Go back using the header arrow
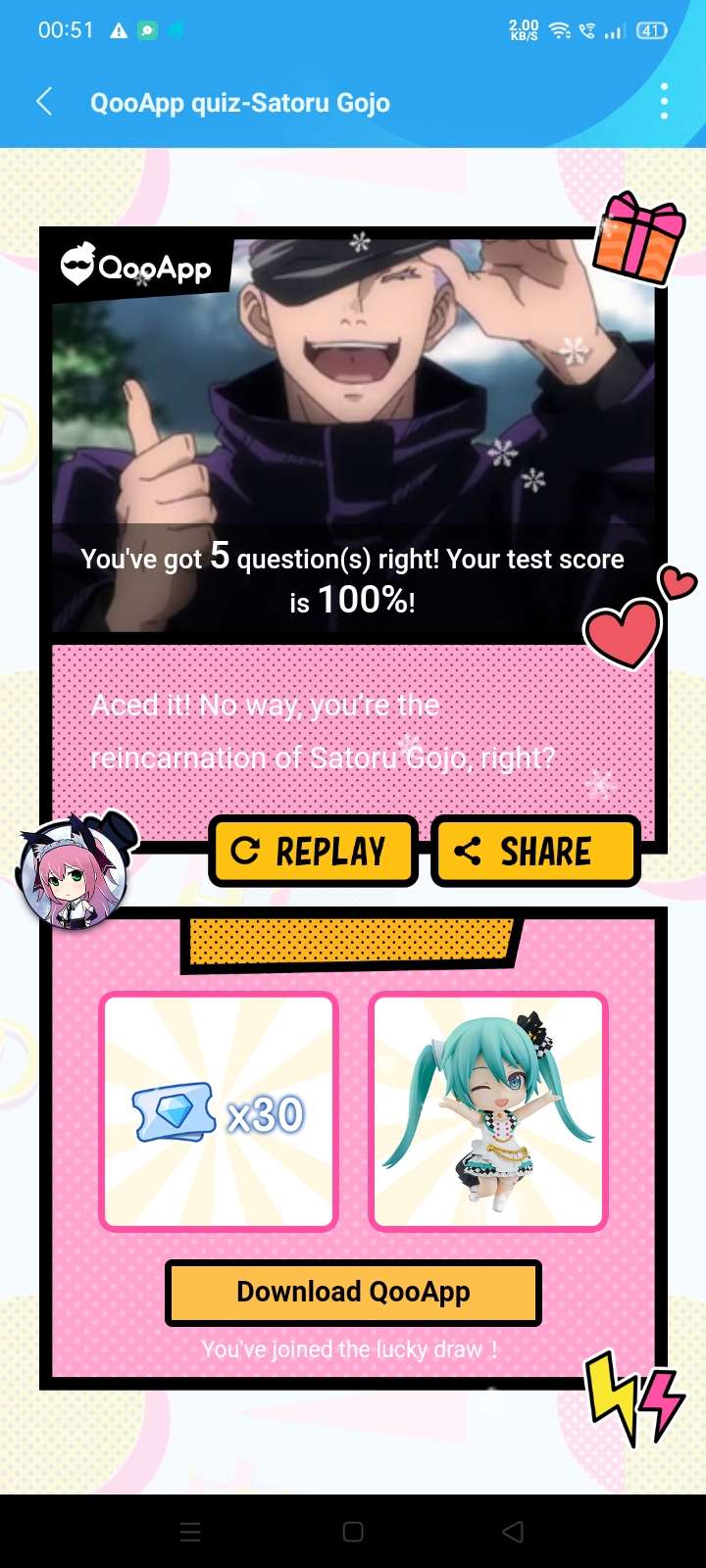 [44, 101]
